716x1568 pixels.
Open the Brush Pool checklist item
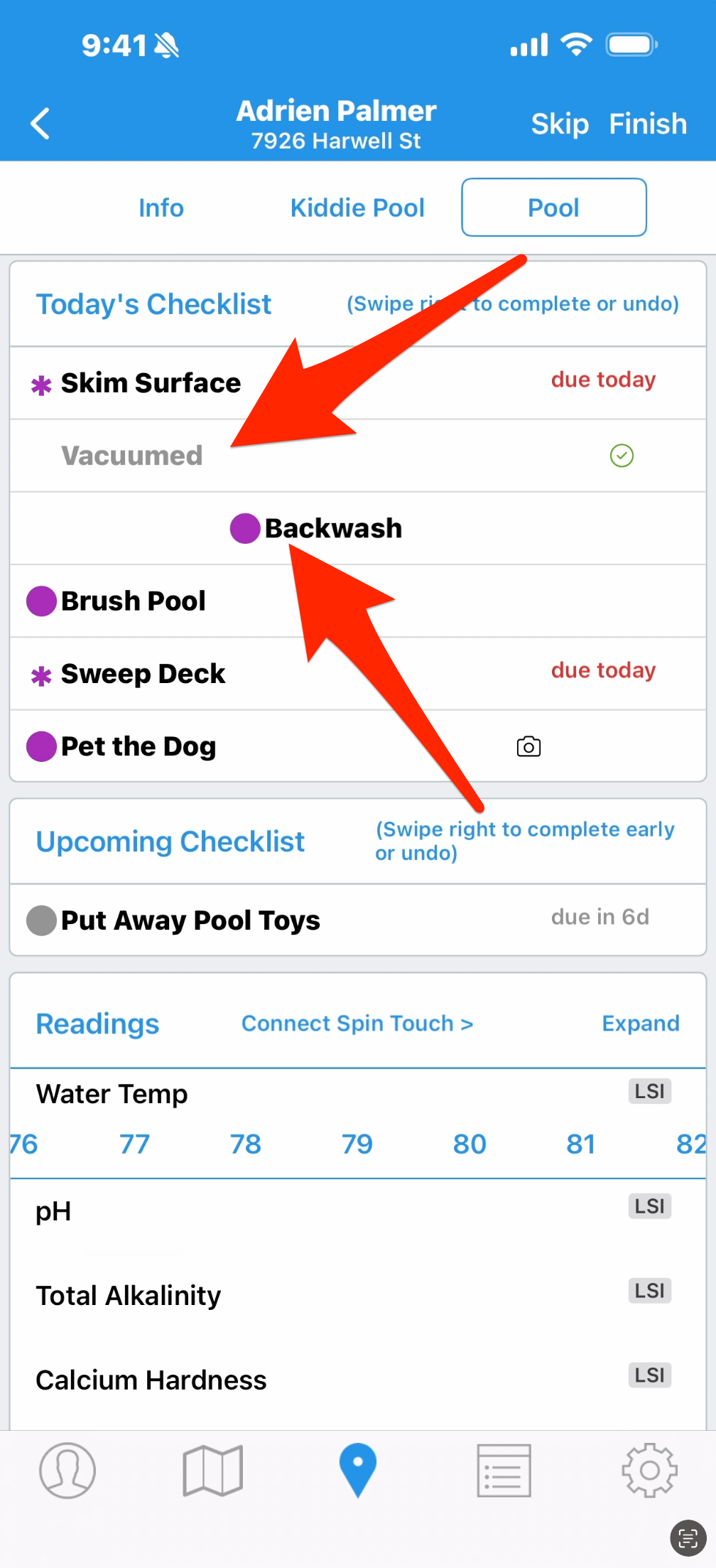click(133, 601)
